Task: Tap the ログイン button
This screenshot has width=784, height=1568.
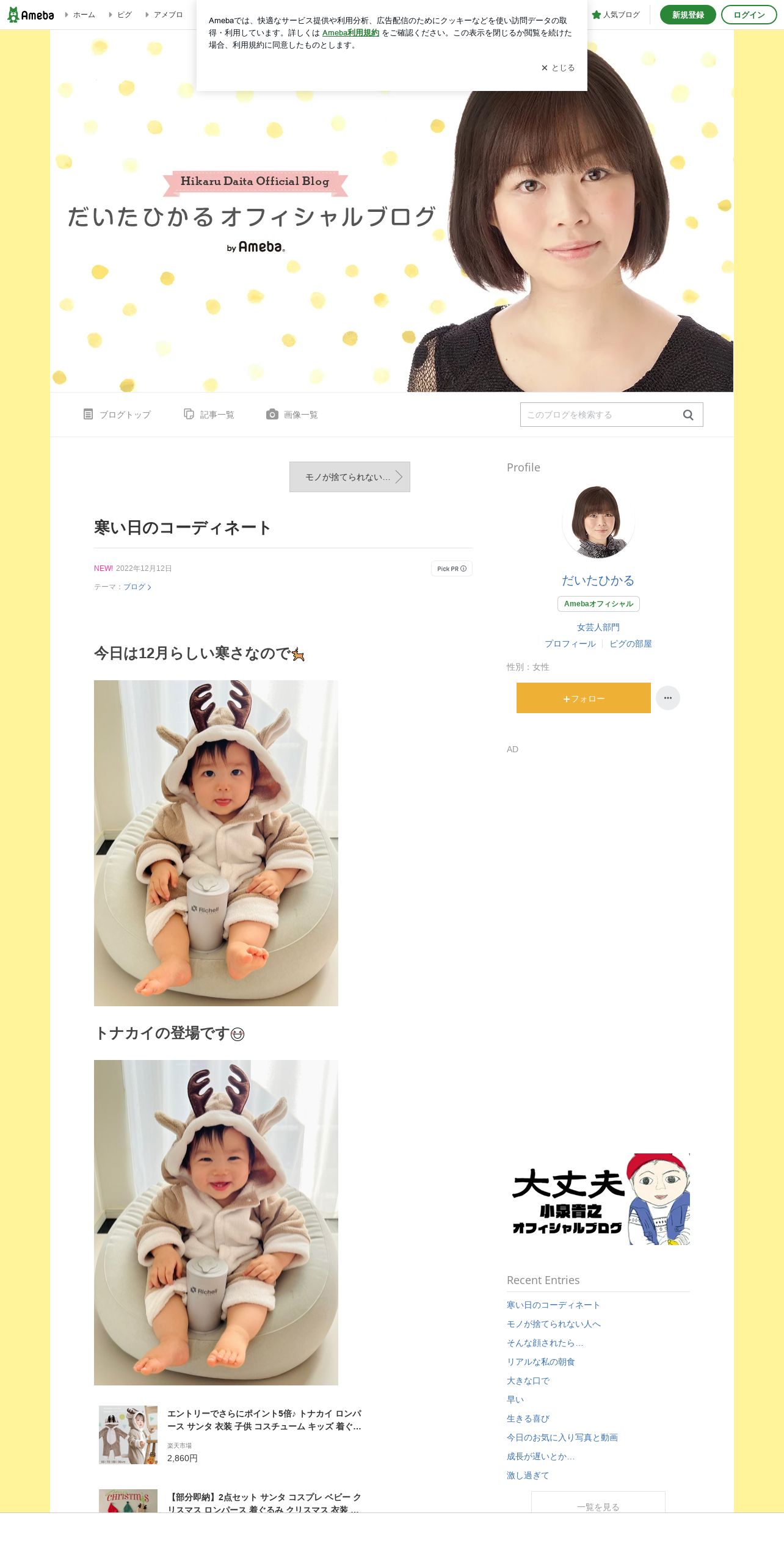Action: point(749,15)
